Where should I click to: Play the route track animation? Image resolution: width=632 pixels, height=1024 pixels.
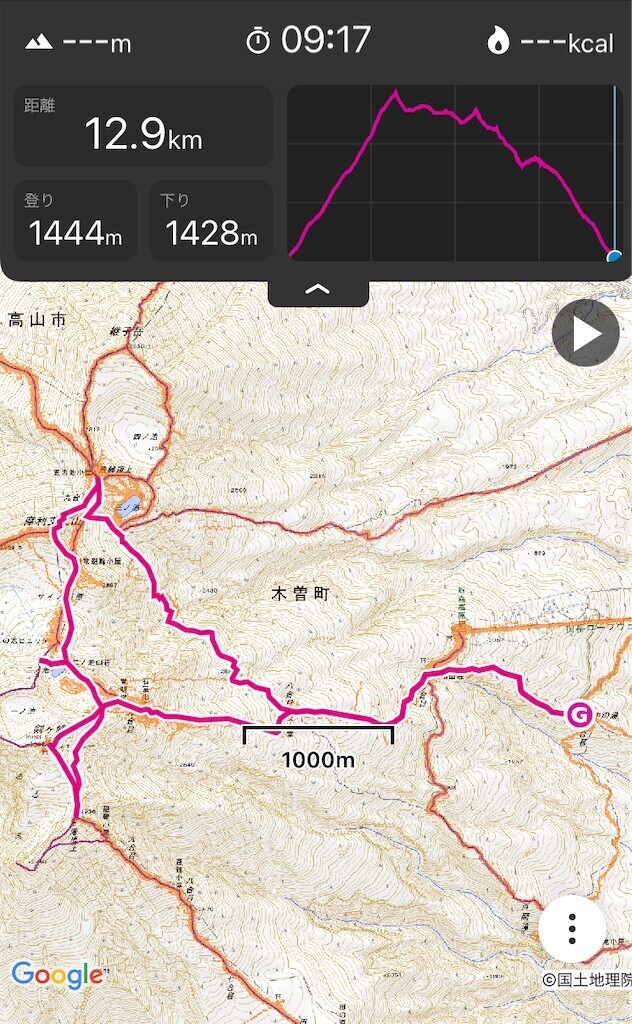pyautogui.click(x=585, y=333)
